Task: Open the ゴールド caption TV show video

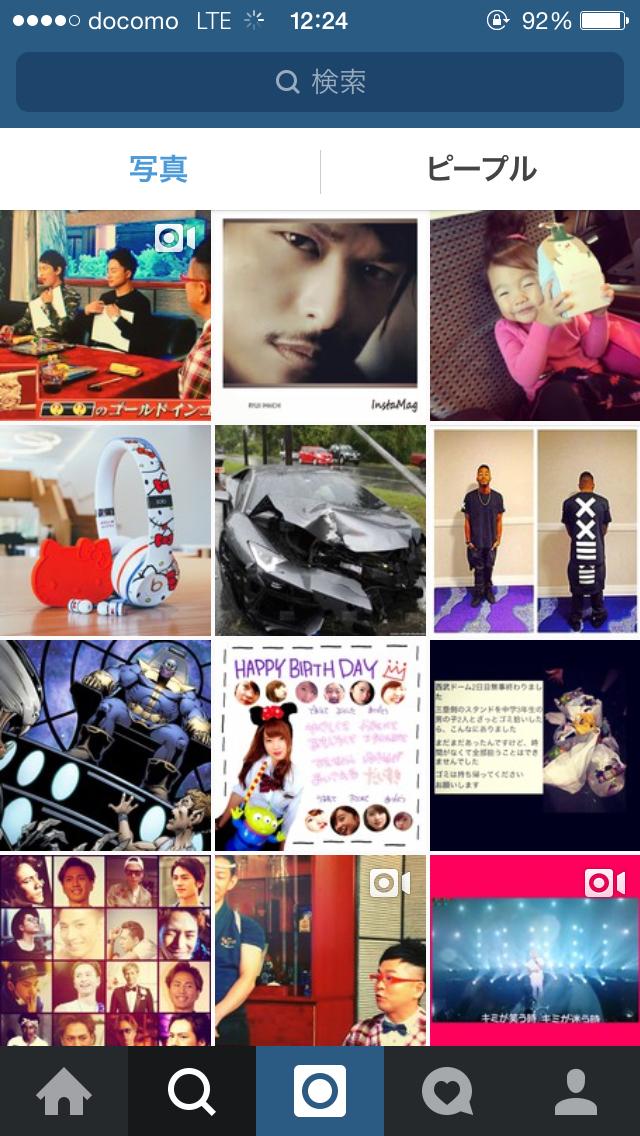Action: tap(105, 315)
